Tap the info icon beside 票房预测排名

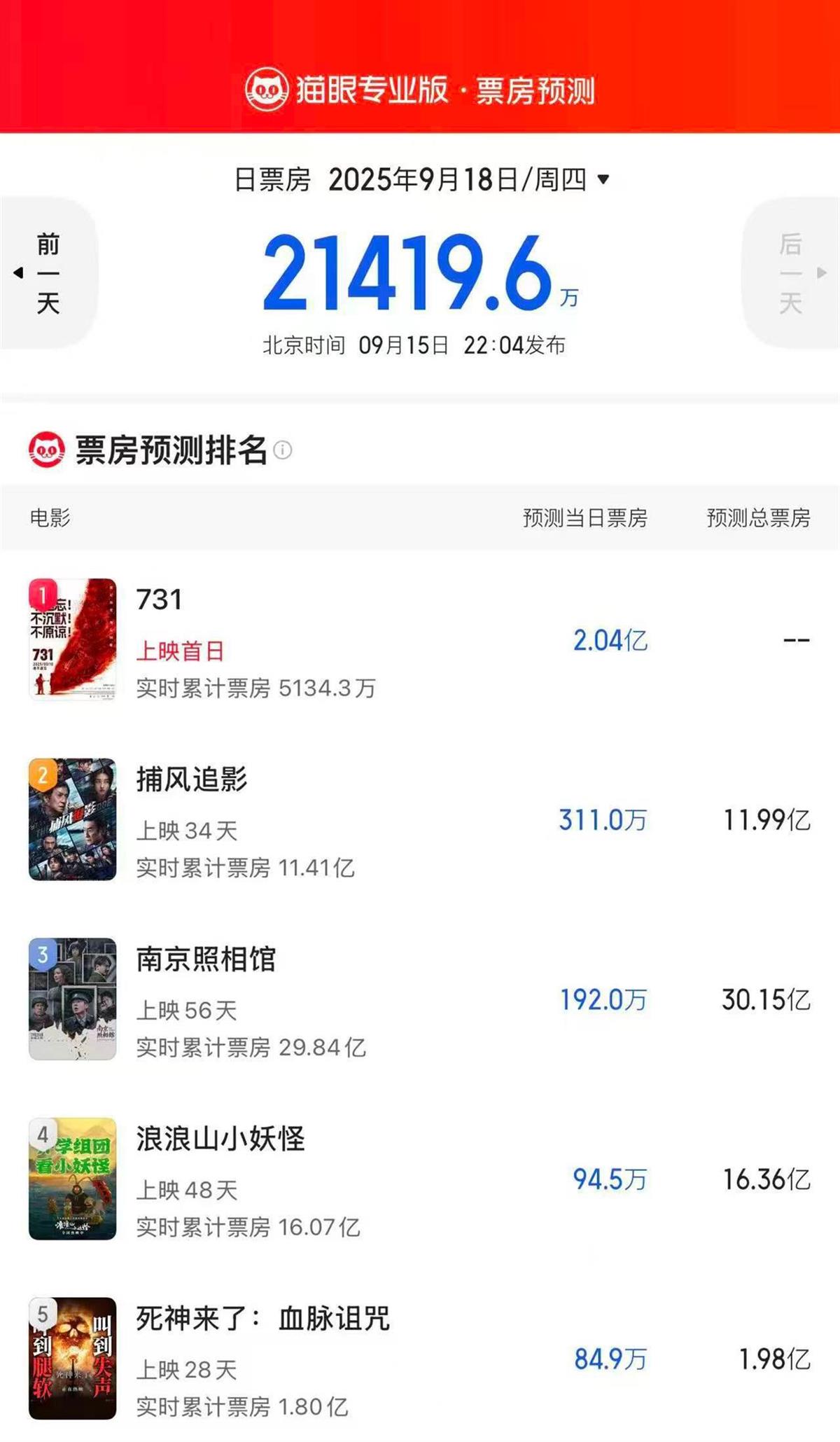(283, 450)
